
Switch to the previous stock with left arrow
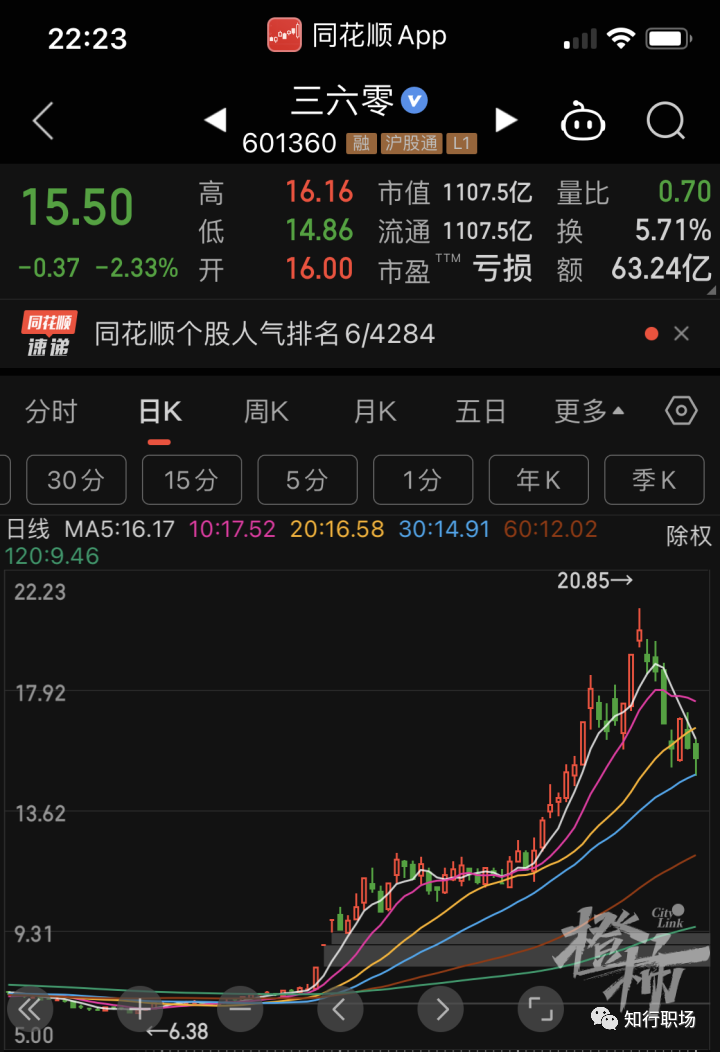pyautogui.click(x=215, y=121)
